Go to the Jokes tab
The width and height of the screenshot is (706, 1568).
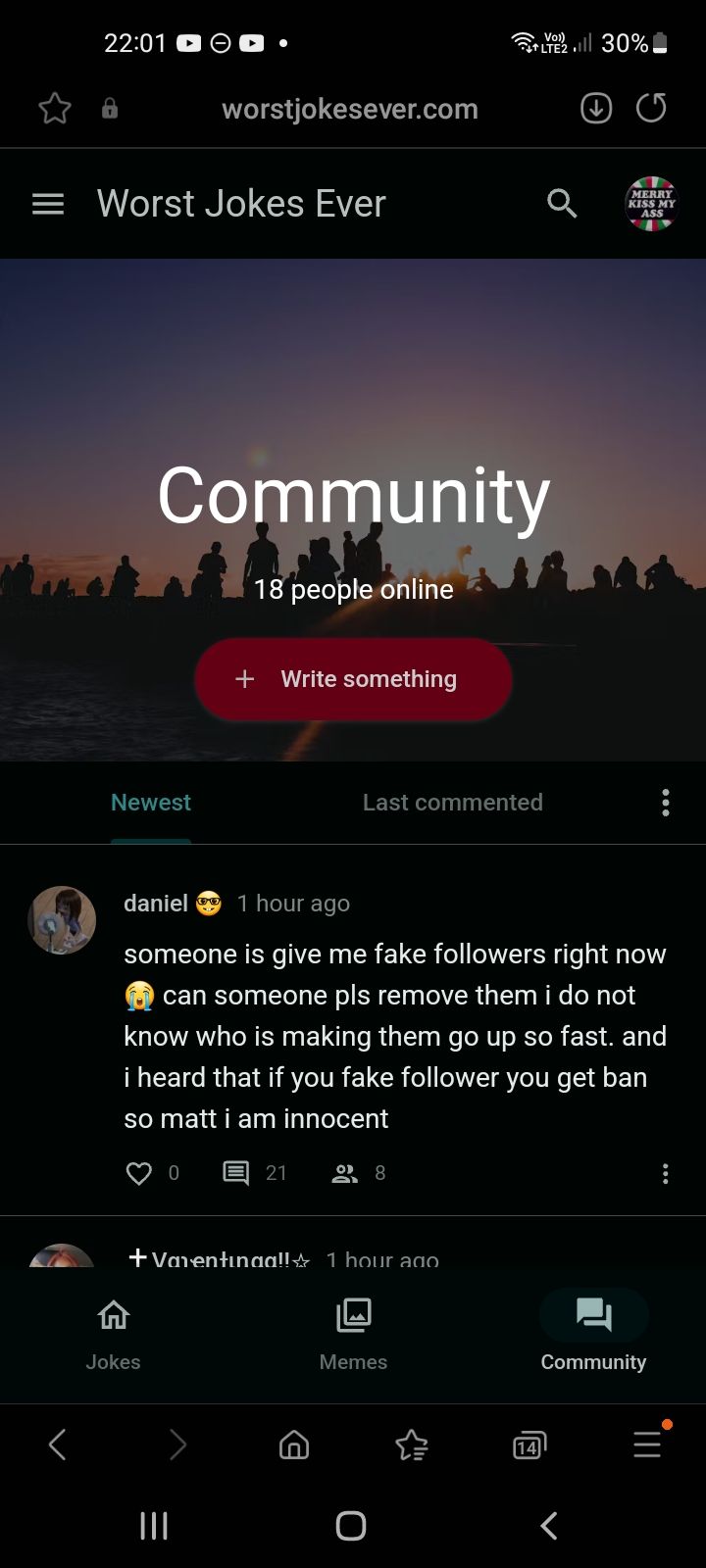[113, 1333]
